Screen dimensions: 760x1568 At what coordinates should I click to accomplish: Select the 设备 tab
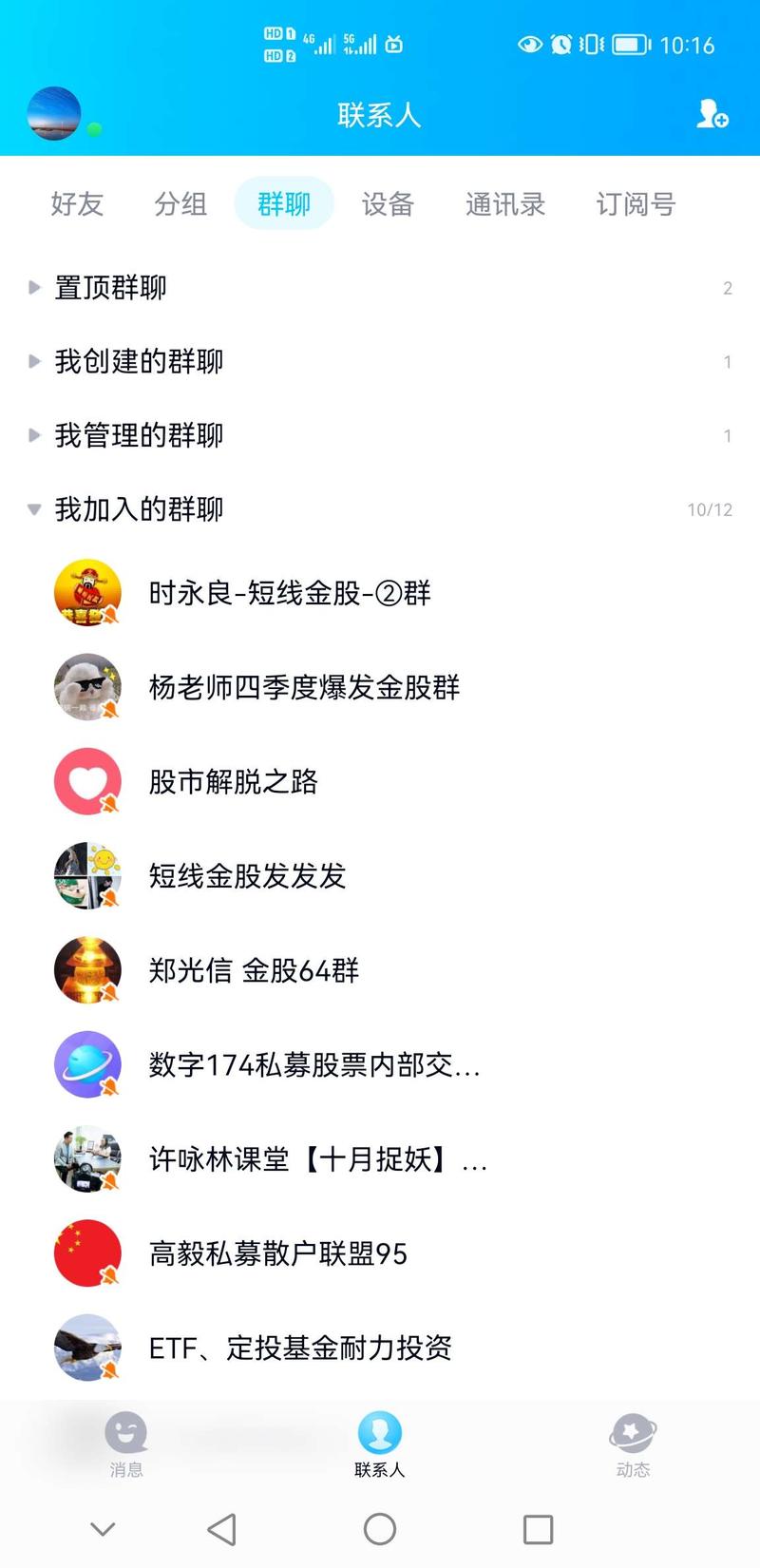[388, 203]
